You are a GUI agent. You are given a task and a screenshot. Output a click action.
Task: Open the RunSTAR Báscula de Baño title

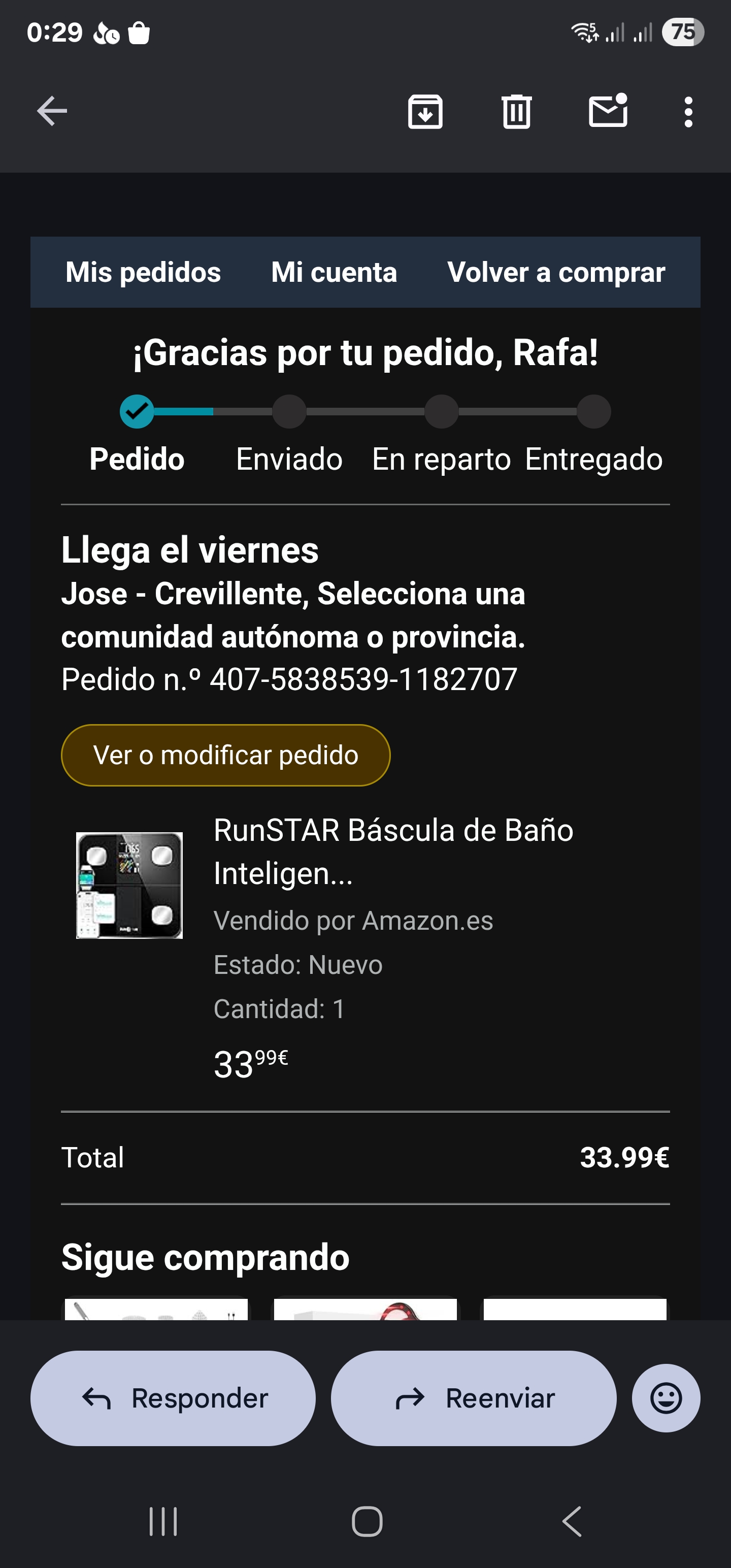(393, 851)
